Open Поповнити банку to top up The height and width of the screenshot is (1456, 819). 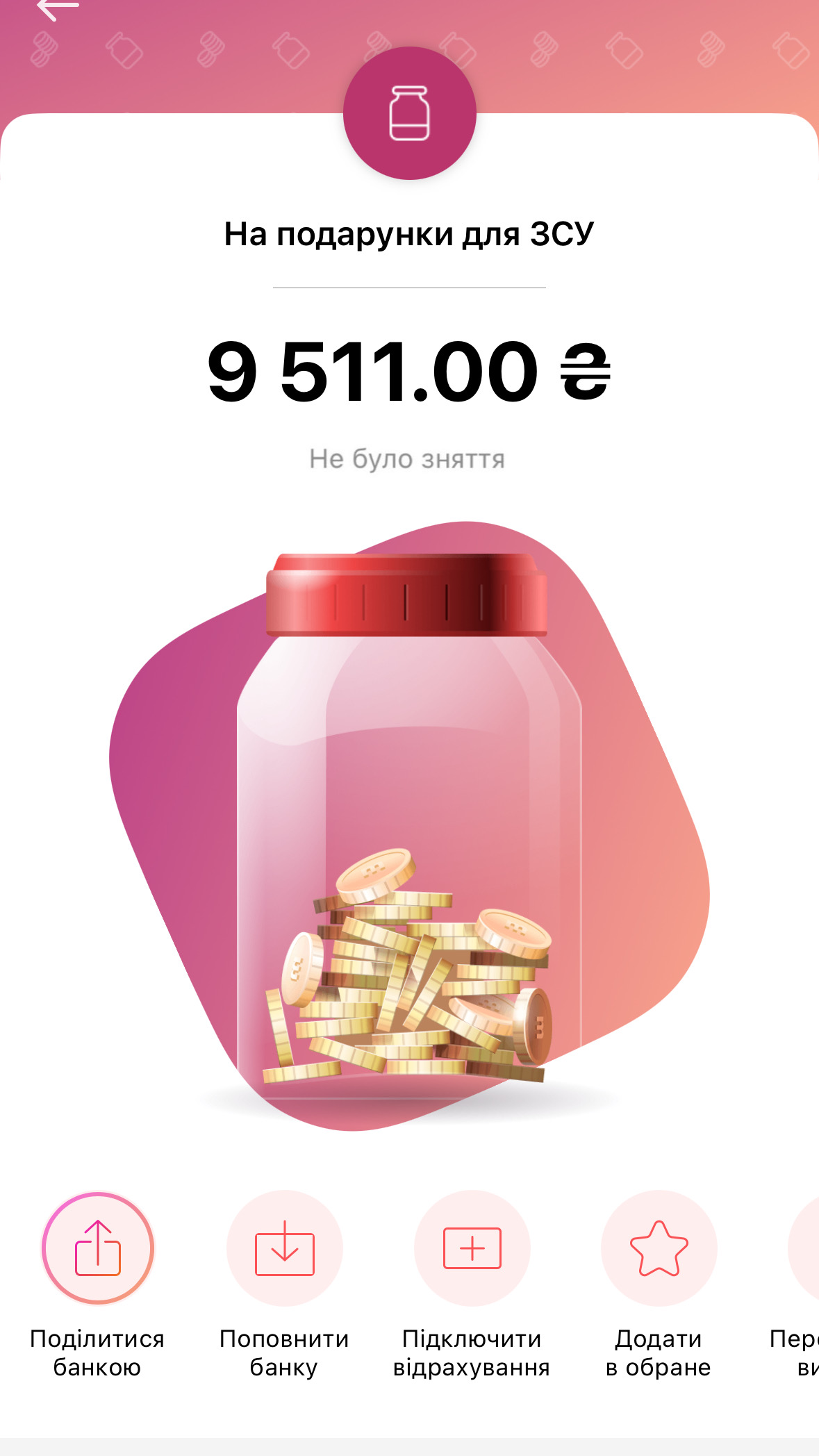[285, 1248]
